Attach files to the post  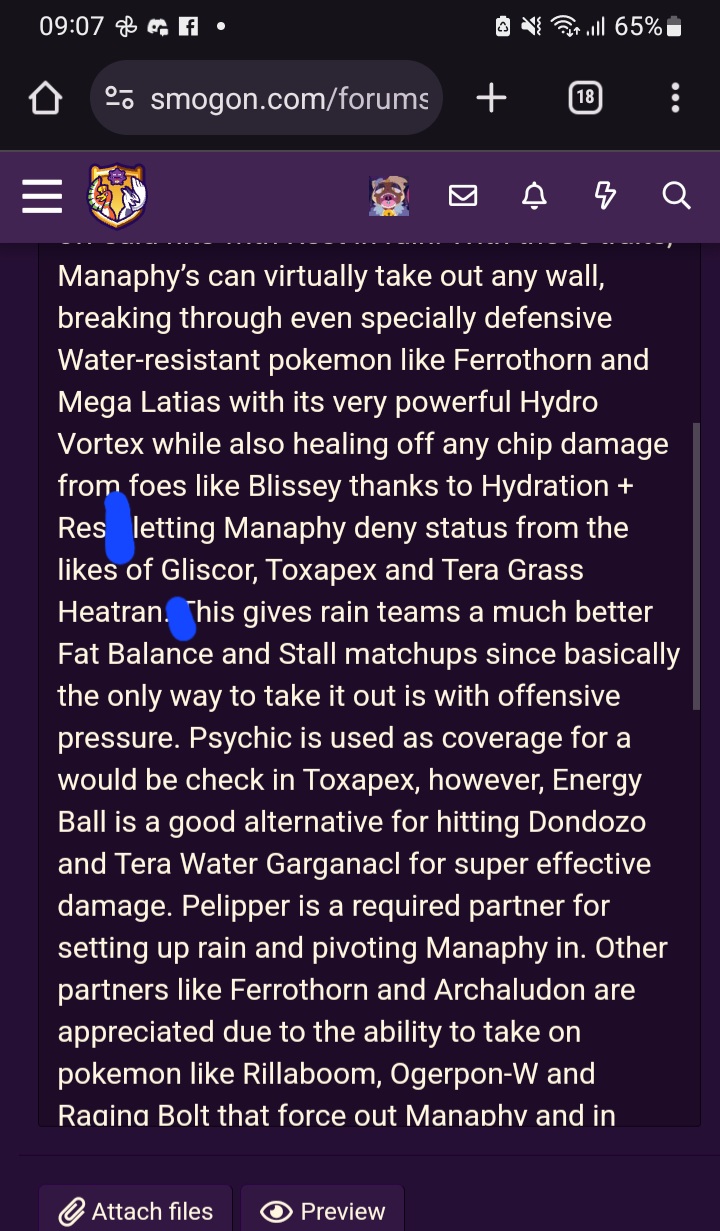click(136, 1211)
